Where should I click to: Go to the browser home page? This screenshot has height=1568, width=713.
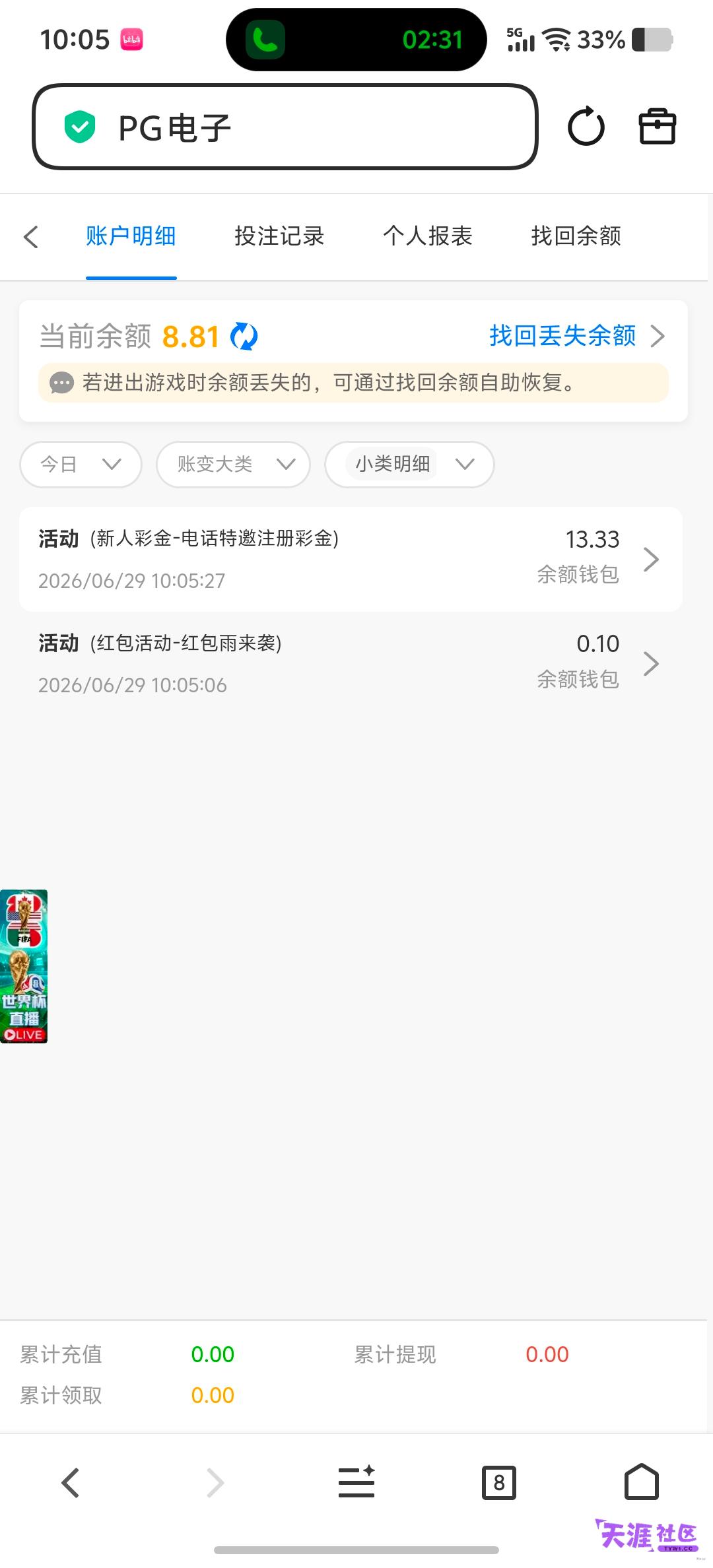(x=642, y=1482)
